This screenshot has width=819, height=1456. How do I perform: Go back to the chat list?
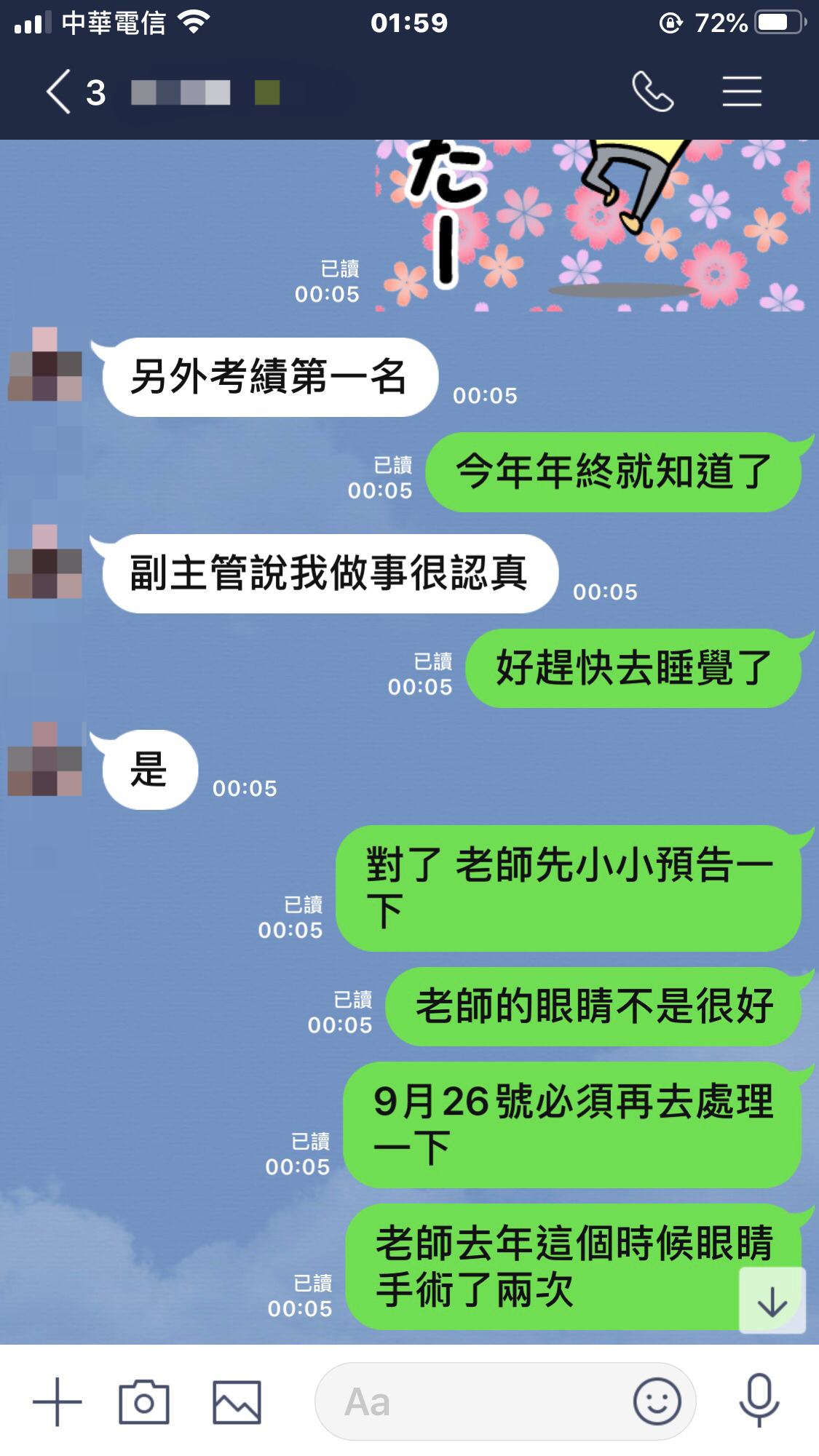60,92
